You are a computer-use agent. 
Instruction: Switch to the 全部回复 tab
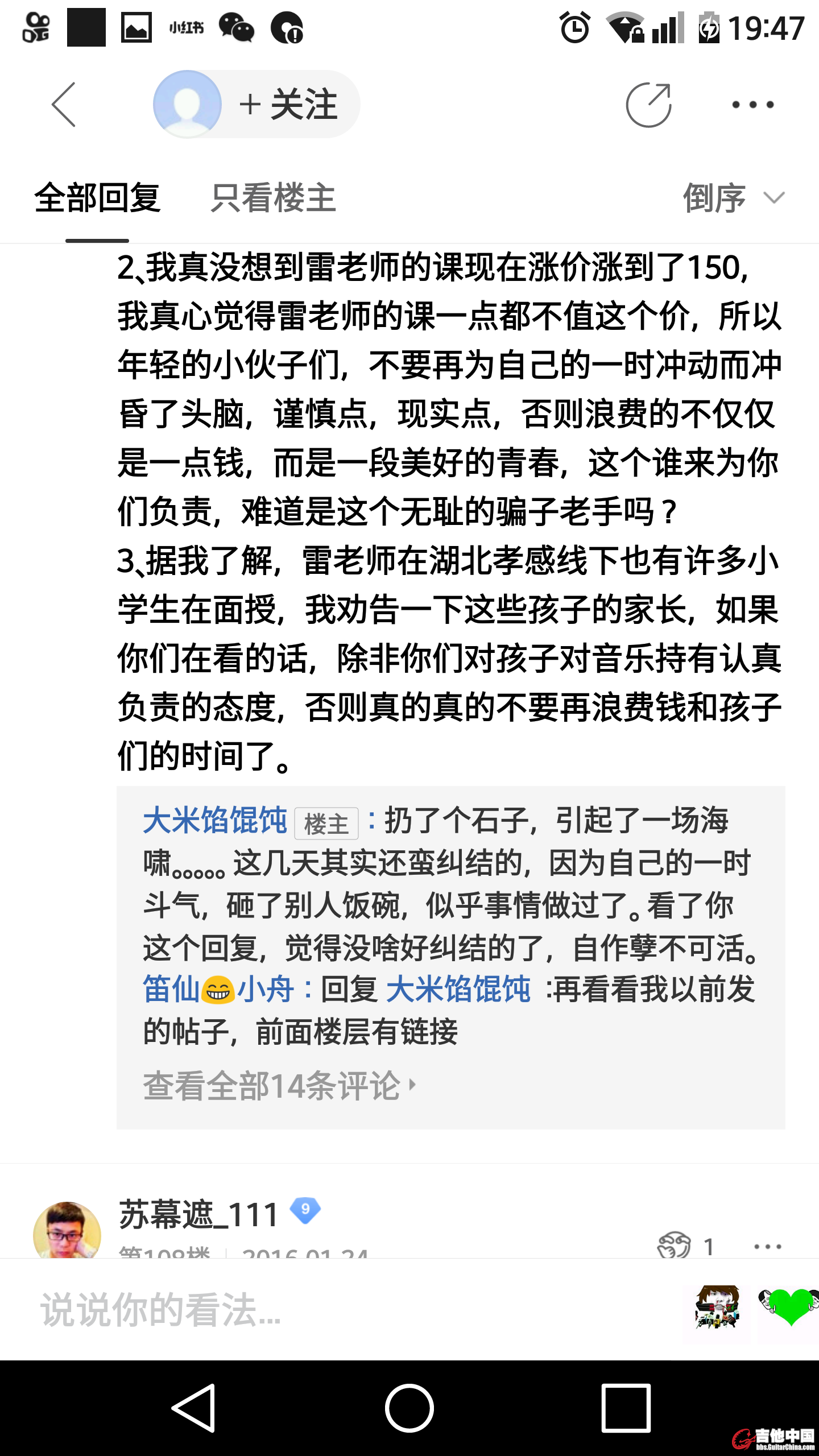[x=97, y=198]
